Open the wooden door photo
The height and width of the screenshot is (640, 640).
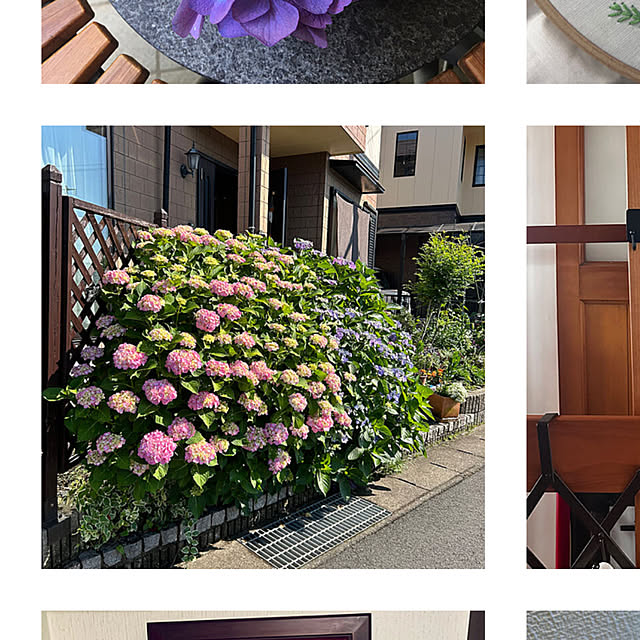584,346
